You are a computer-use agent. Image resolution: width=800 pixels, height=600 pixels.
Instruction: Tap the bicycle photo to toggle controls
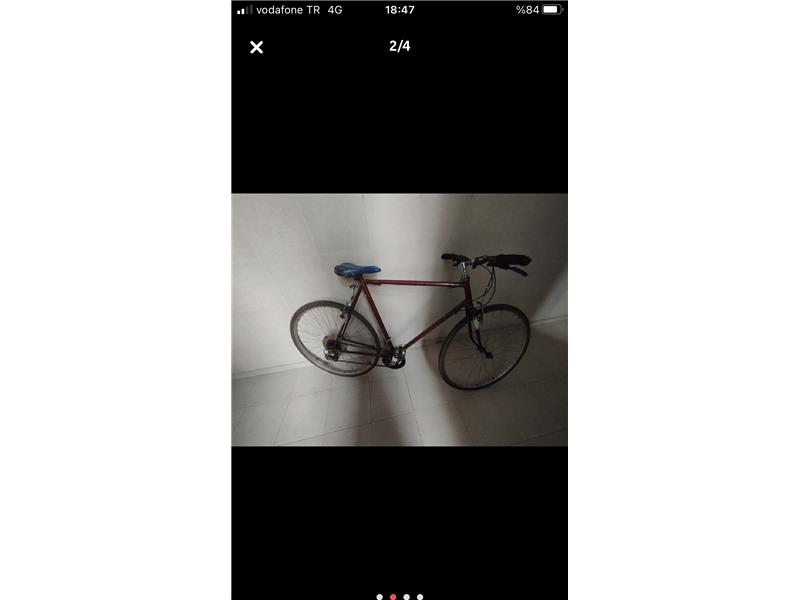[x=399, y=319]
